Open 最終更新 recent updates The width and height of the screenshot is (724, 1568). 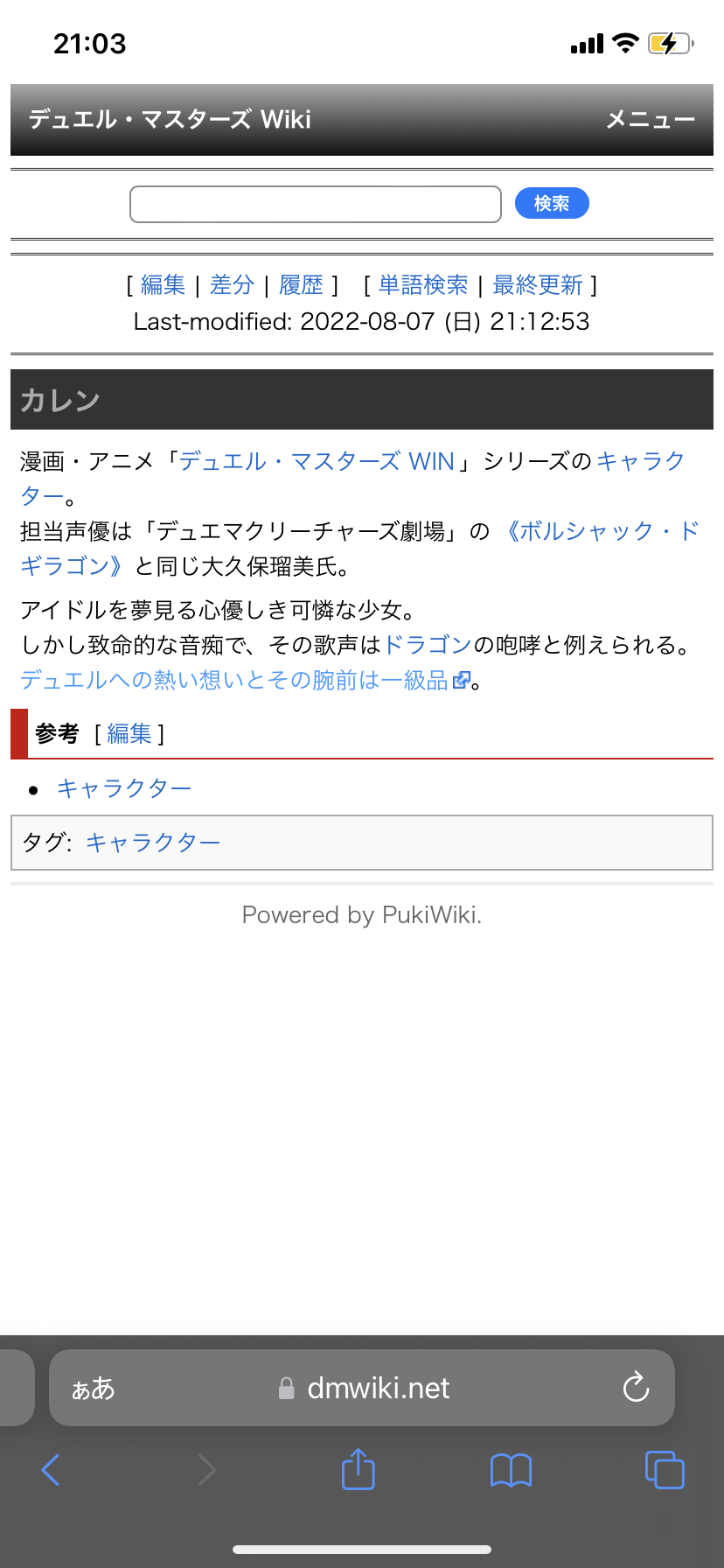pos(537,285)
